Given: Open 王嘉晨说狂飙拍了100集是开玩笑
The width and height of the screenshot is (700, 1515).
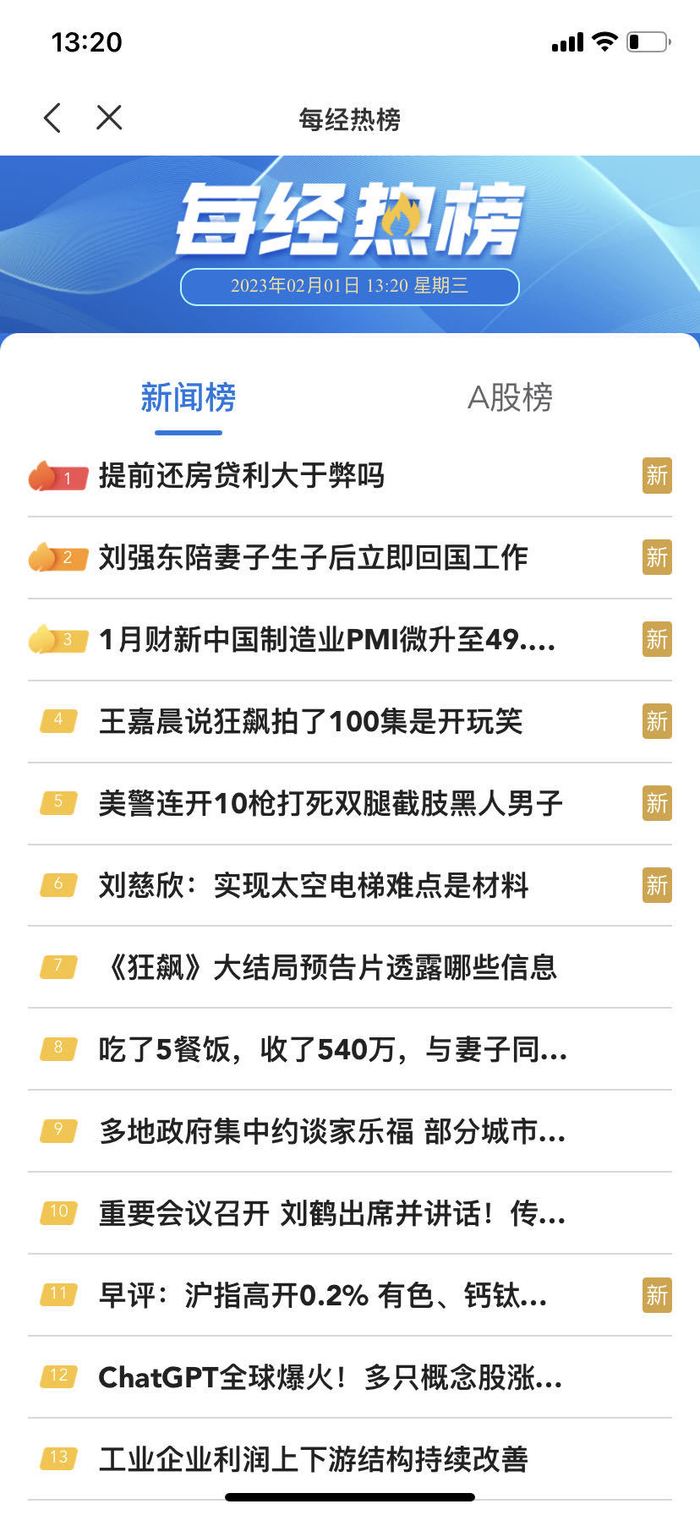Looking at the screenshot, I should (310, 722).
